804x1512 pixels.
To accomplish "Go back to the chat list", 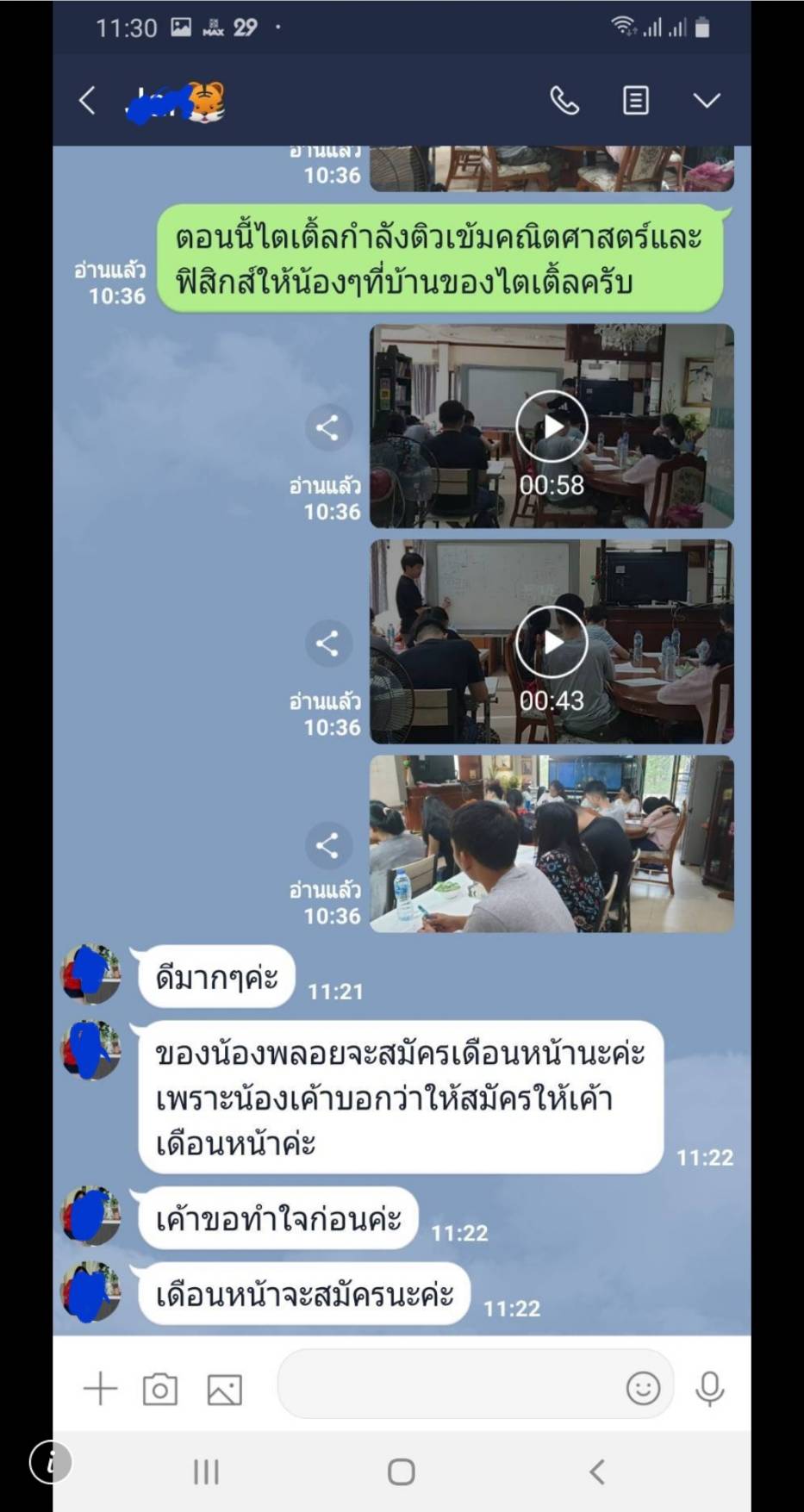I will click(x=87, y=101).
